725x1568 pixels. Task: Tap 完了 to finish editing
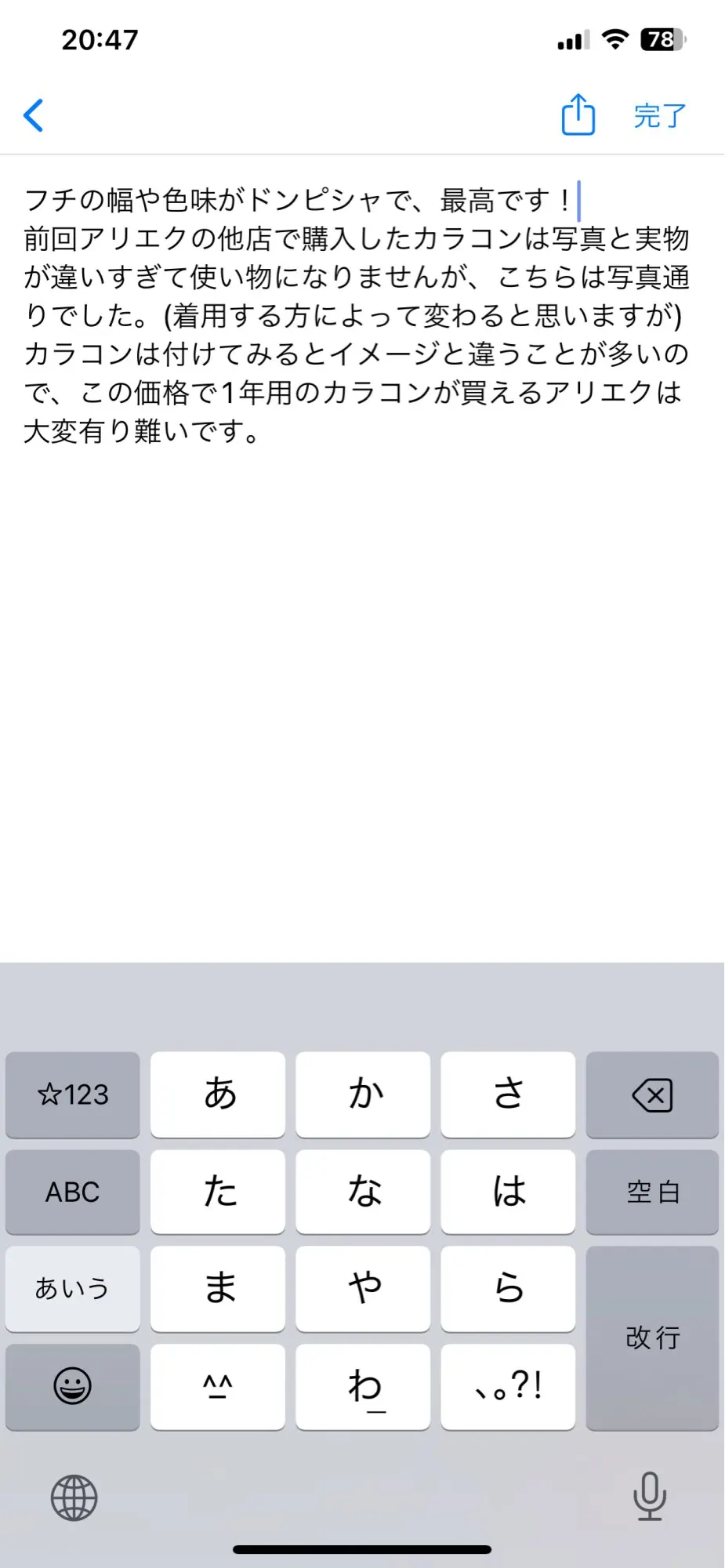(x=659, y=116)
